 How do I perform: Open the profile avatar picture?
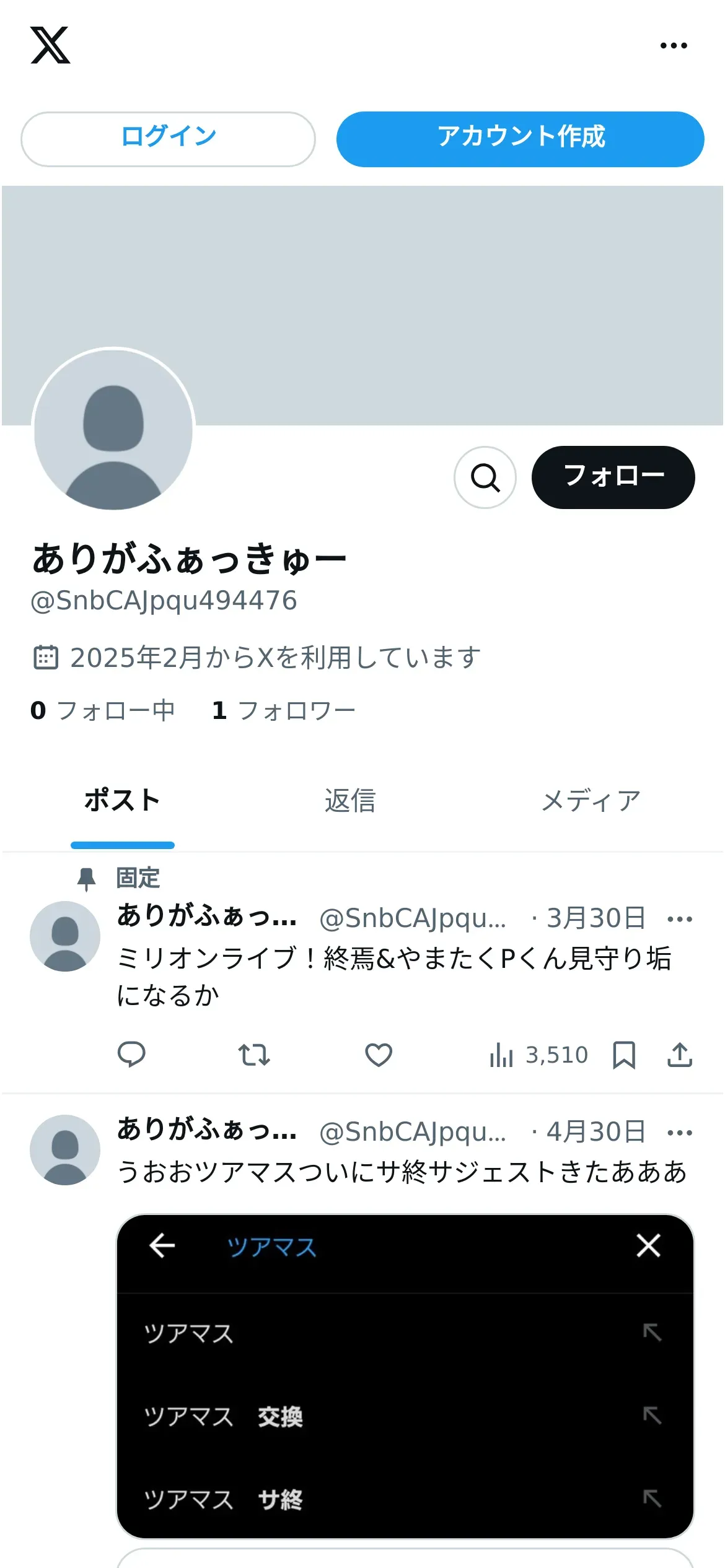tap(113, 430)
